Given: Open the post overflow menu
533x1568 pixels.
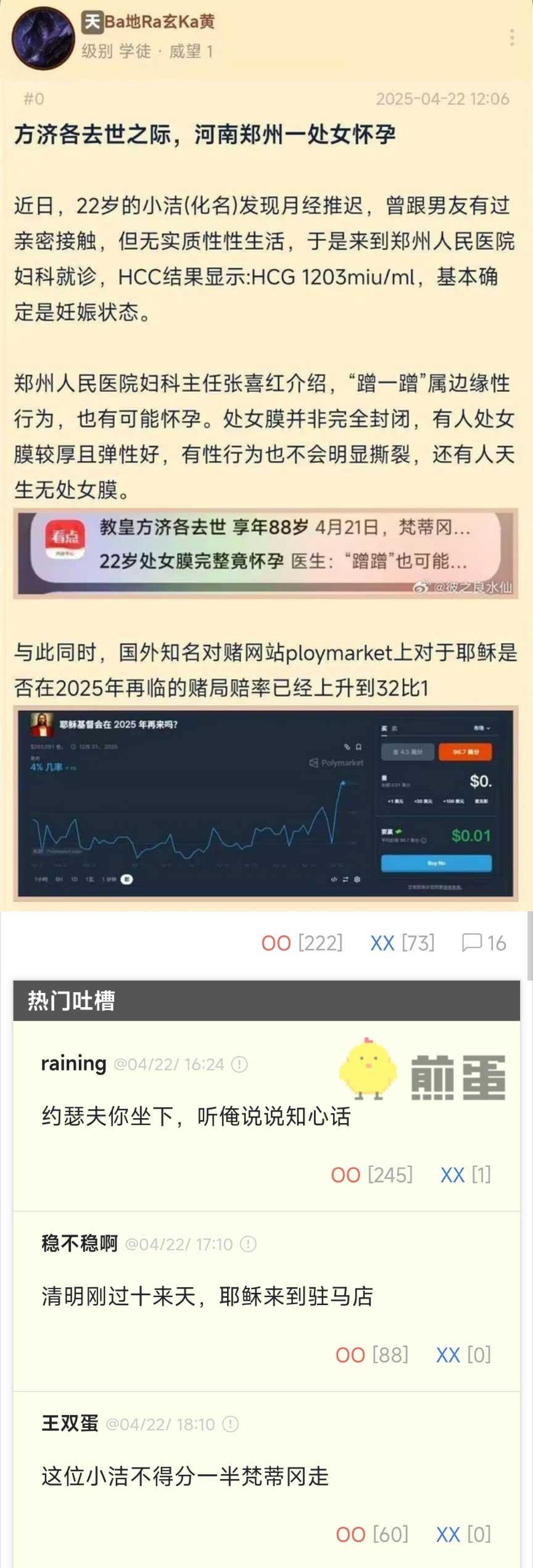Looking at the screenshot, I should pos(511,38).
